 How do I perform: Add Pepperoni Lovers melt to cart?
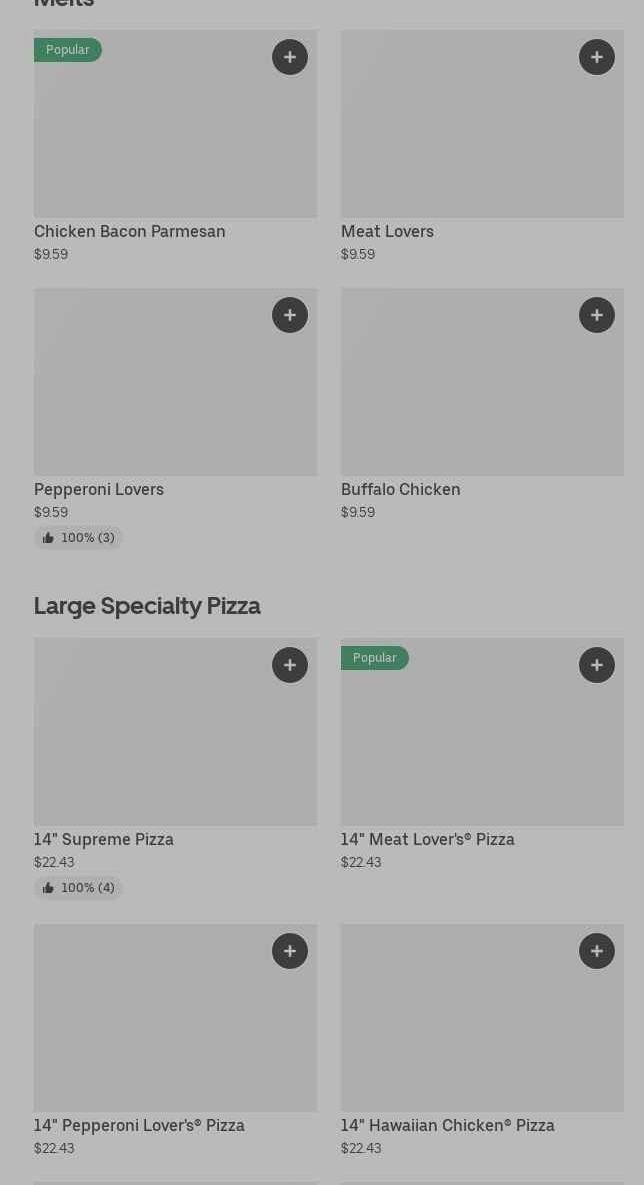tap(290, 315)
